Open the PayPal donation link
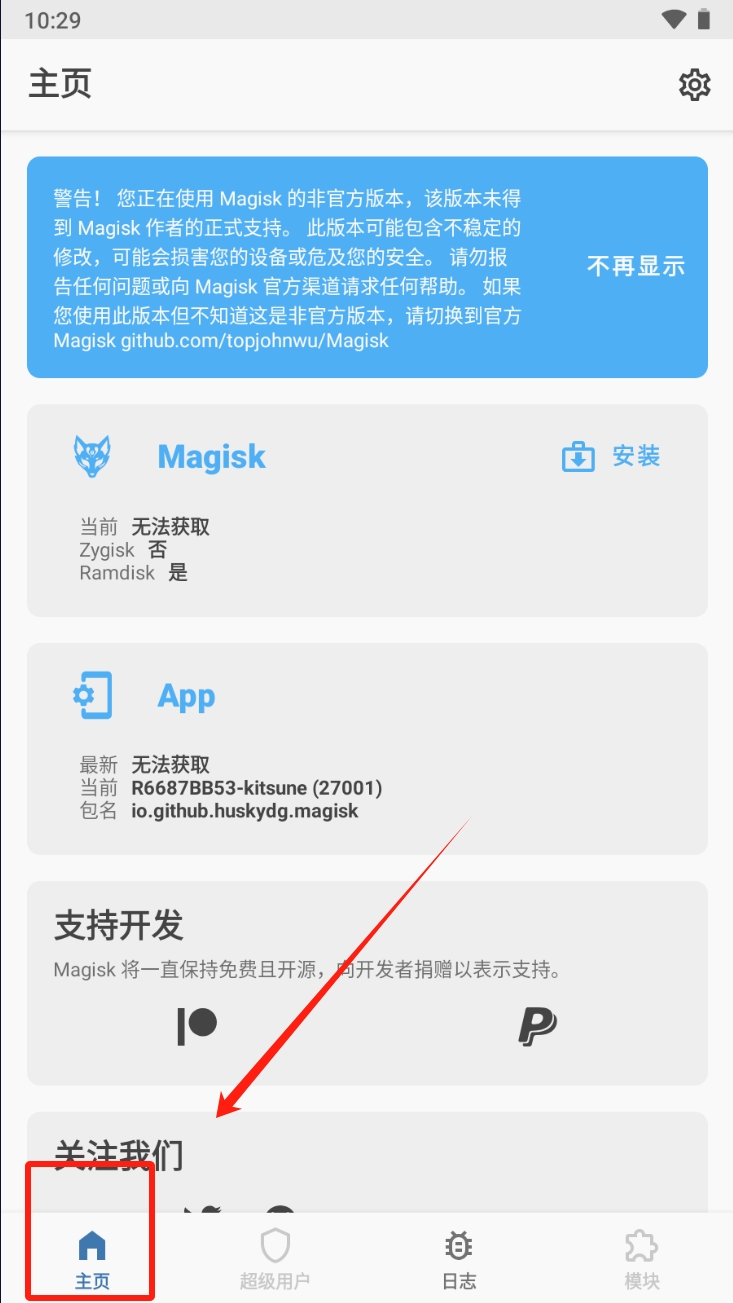The image size is (733, 1303). tap(537, 1025)
